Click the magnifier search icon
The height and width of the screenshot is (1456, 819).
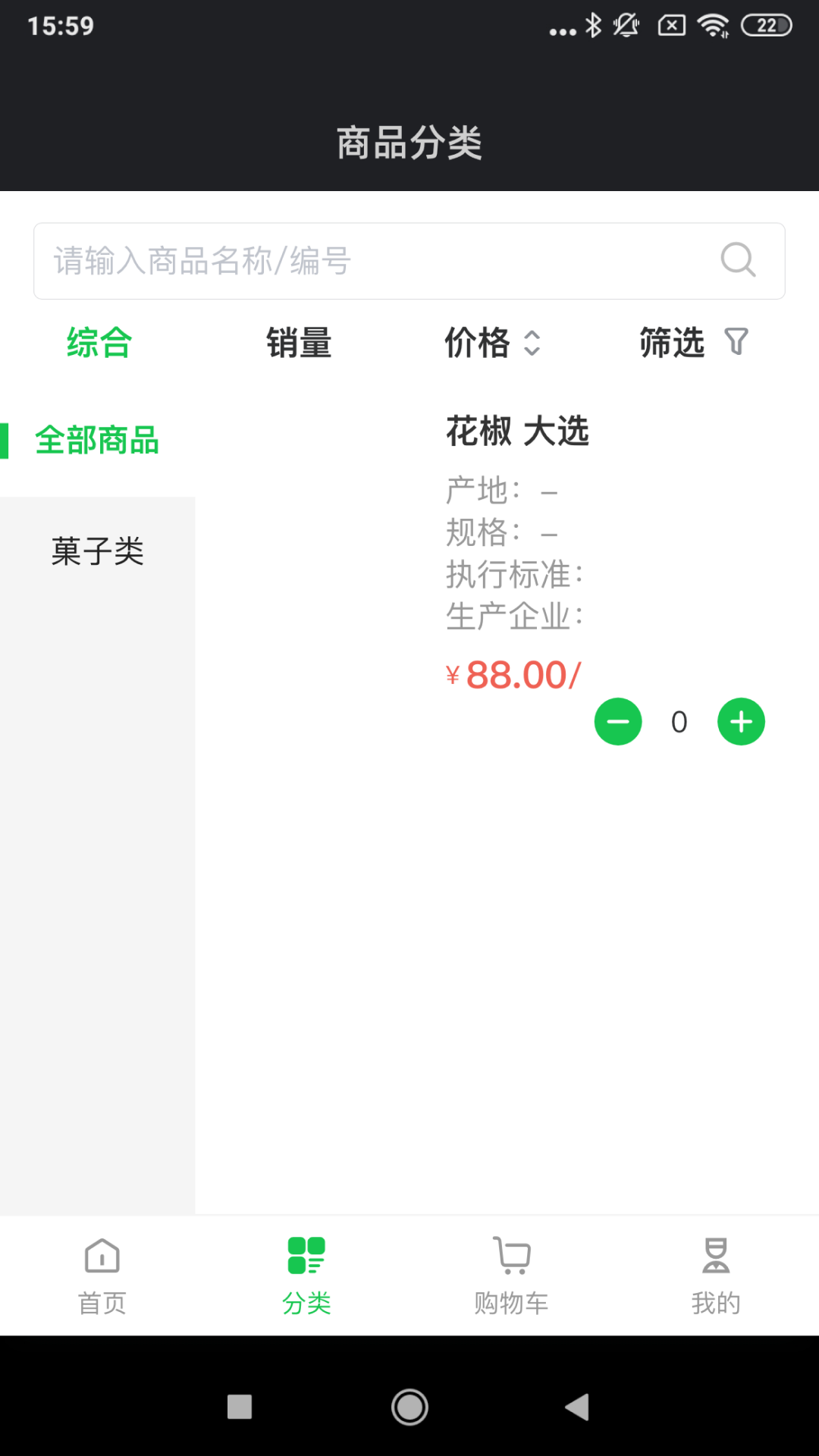tap(736, 261)
